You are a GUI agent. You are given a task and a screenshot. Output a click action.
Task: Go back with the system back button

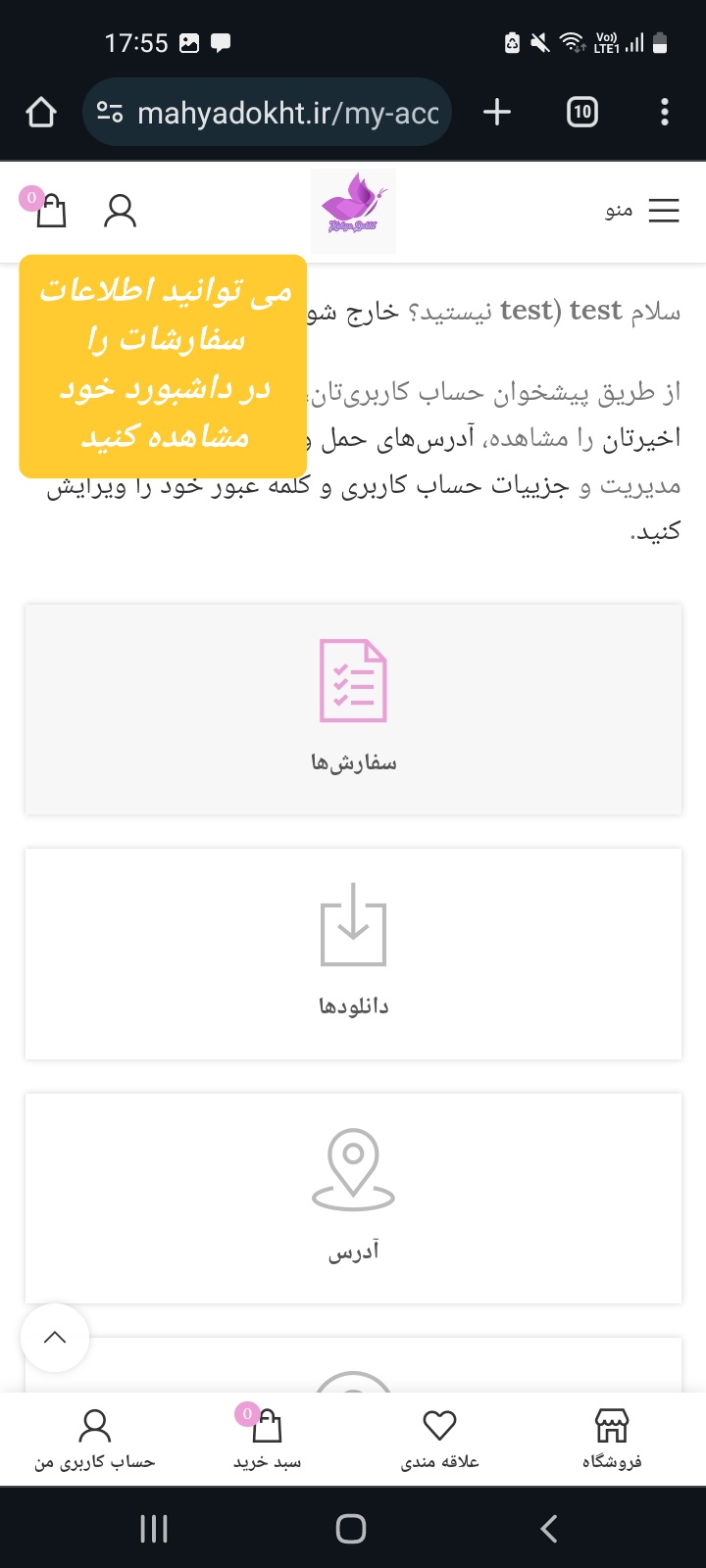point(549,1529)
